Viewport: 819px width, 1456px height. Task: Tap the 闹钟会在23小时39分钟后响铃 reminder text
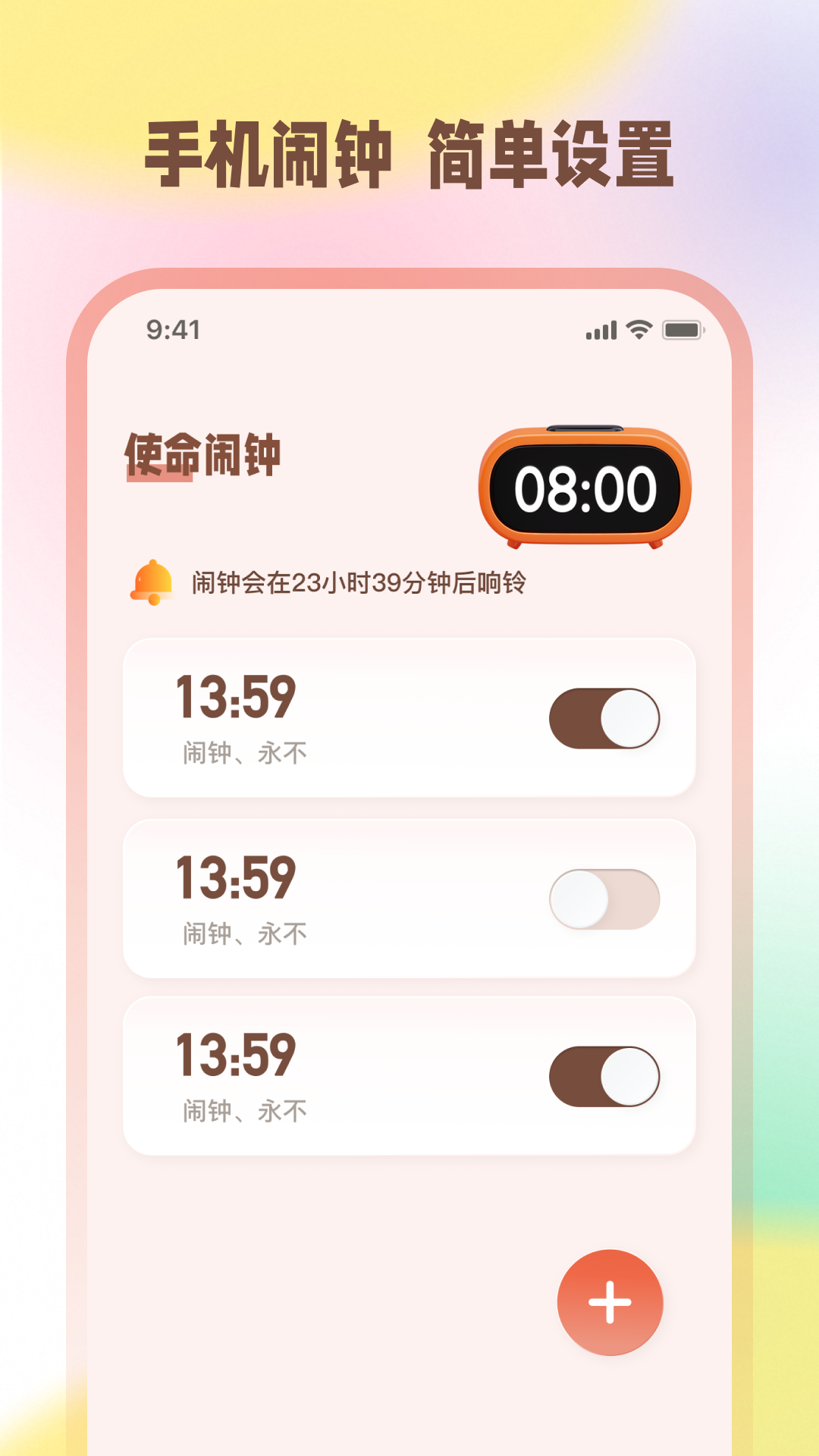click(x=360, y=582)
